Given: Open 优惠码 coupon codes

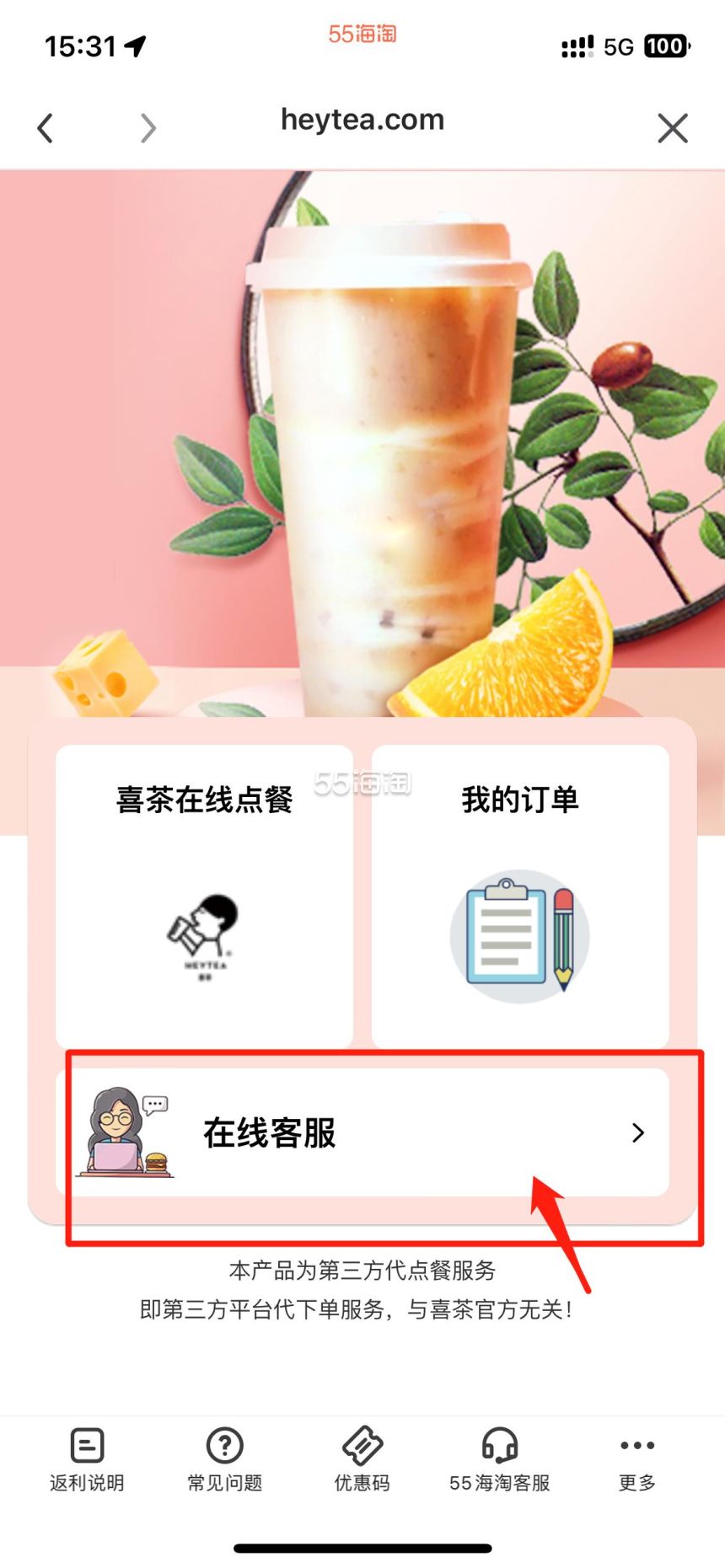Looking at the screenshot, I should click(x=362, y=1459).
